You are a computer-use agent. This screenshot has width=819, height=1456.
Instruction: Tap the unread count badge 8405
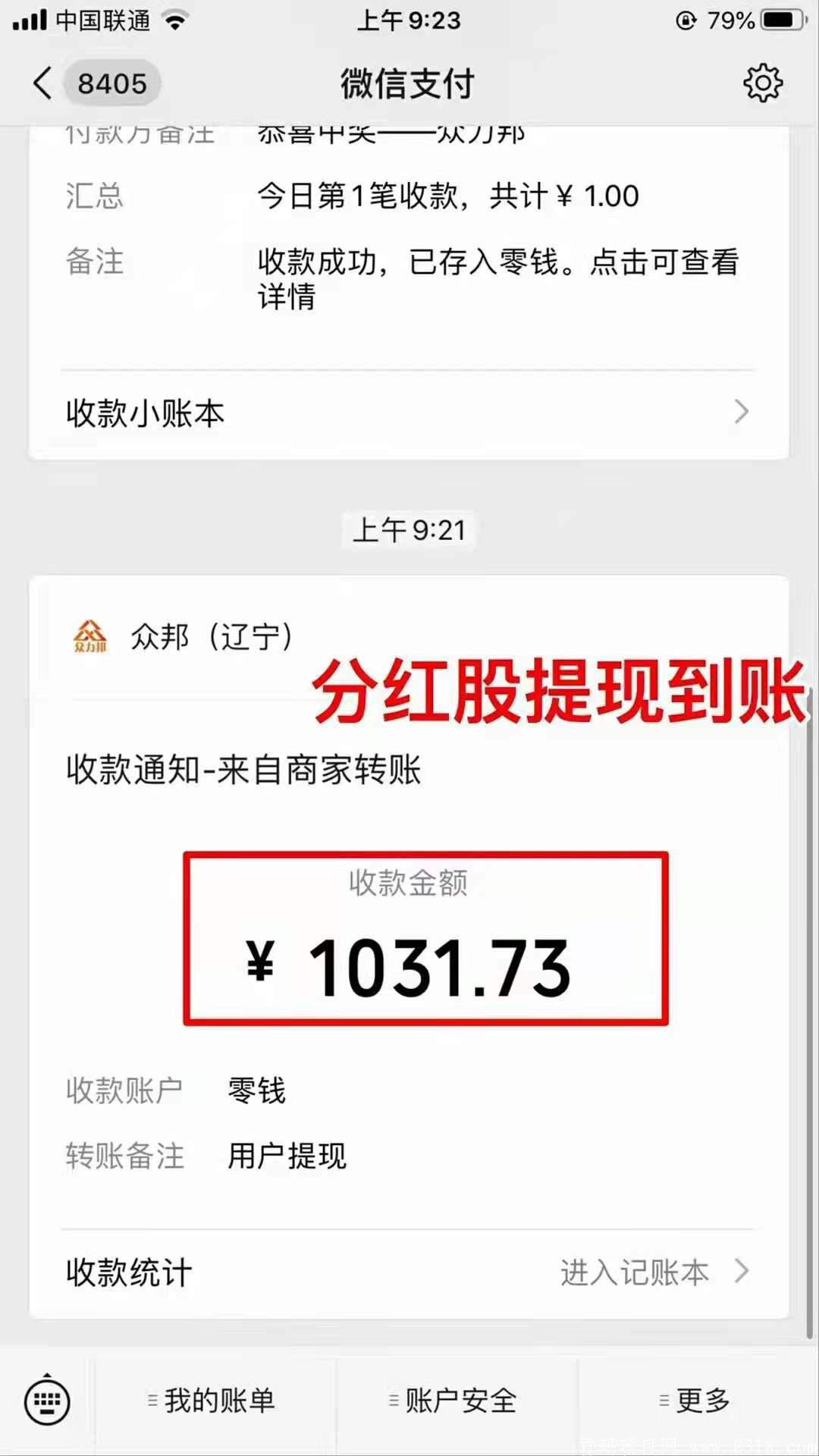click(112, 84)
